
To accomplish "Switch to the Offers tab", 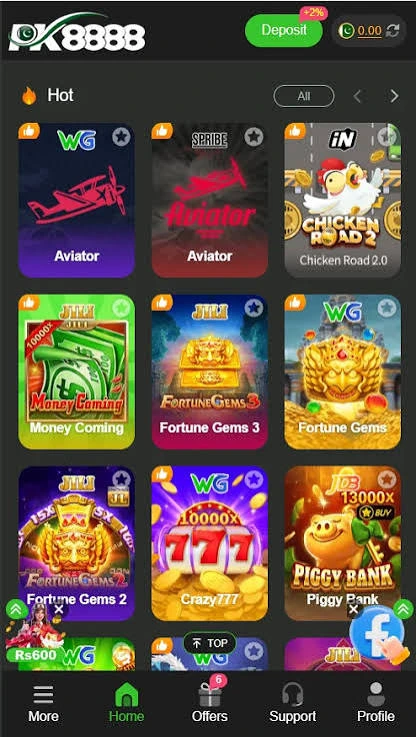I will pyautogui.click(x=210, y=704).
